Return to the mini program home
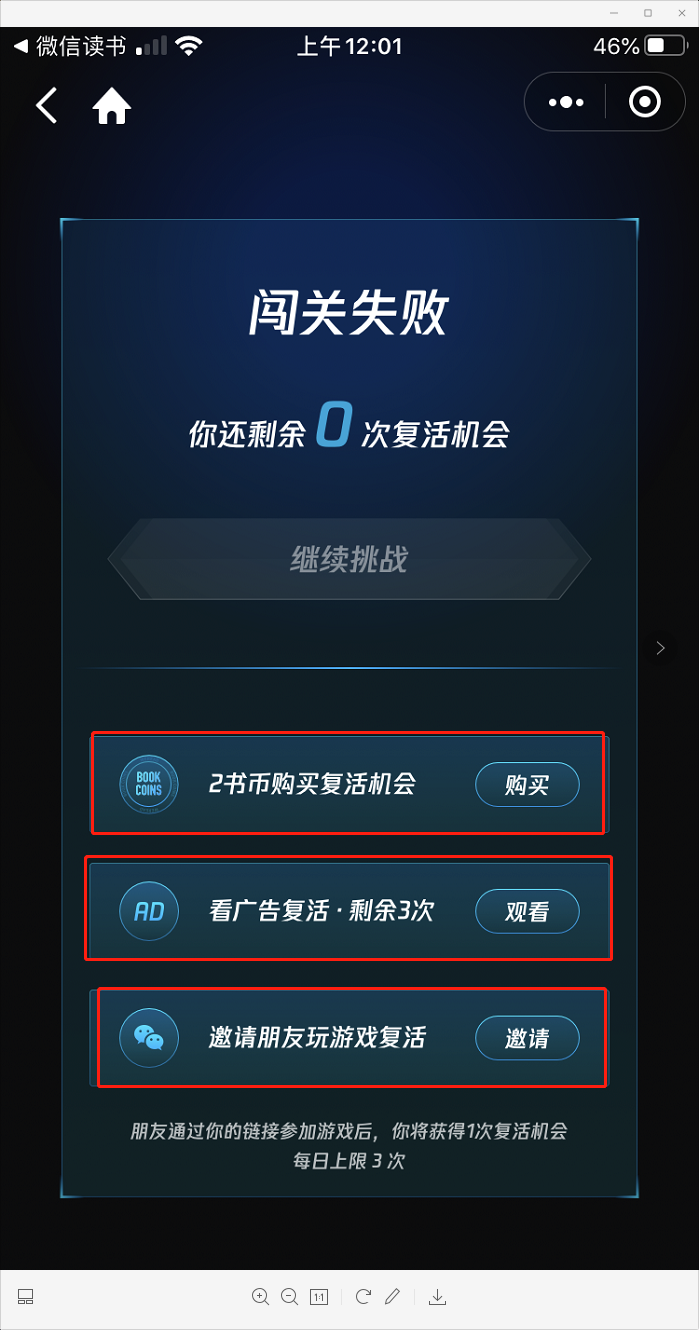 (112, 106)
